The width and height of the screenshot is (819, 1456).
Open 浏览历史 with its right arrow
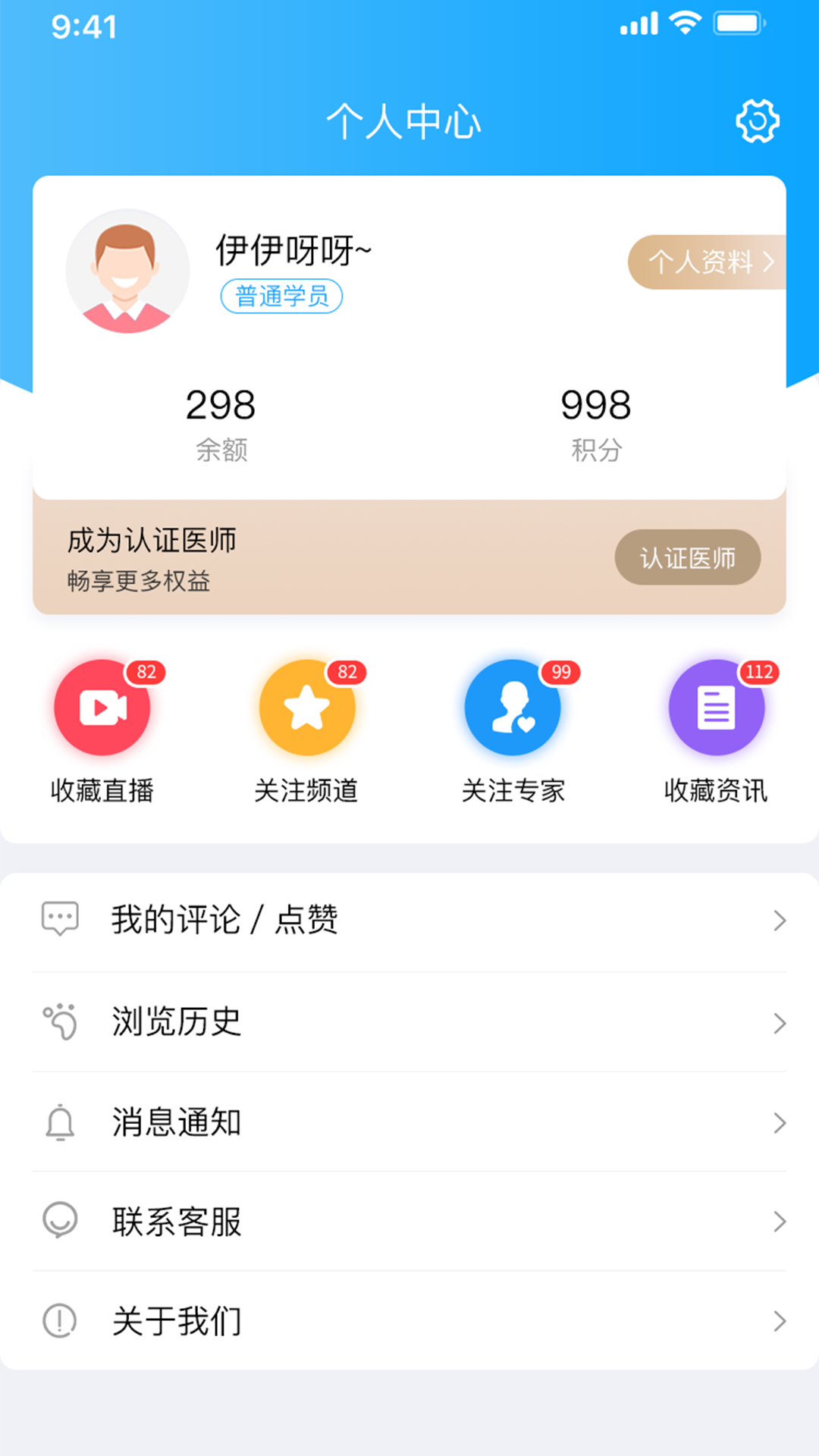pyautogui.click(x=780, y=1024)
